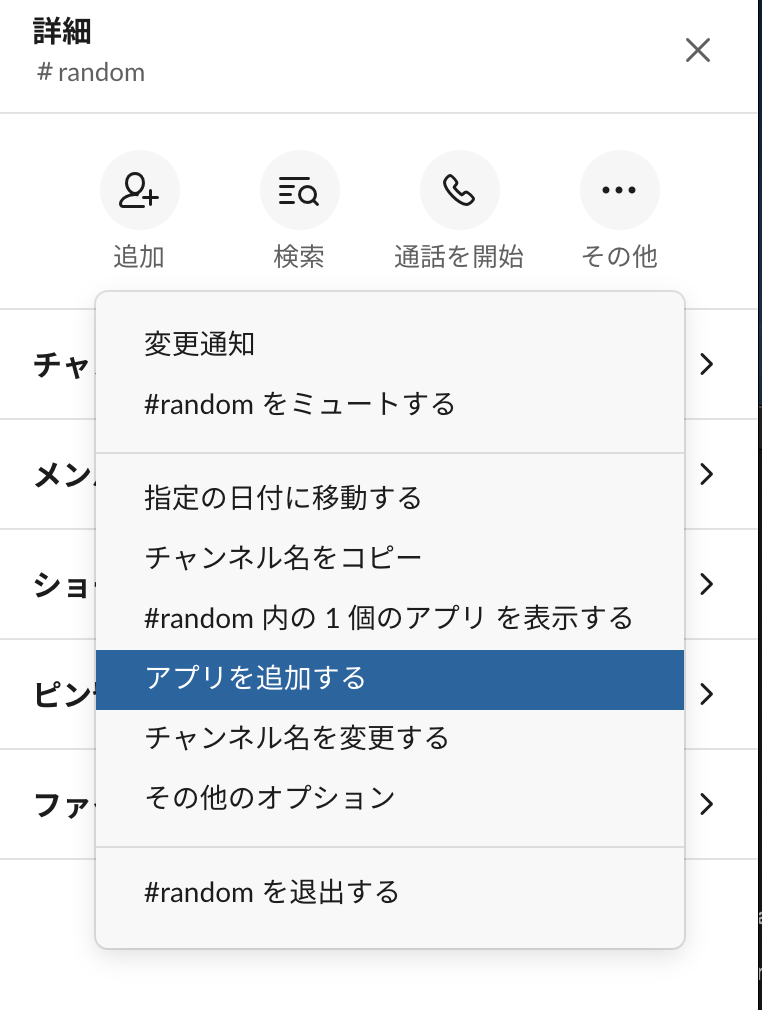The image size is (762, 1010).
Task: Leave channel via #random を退出する
Action: coord(272,891)
